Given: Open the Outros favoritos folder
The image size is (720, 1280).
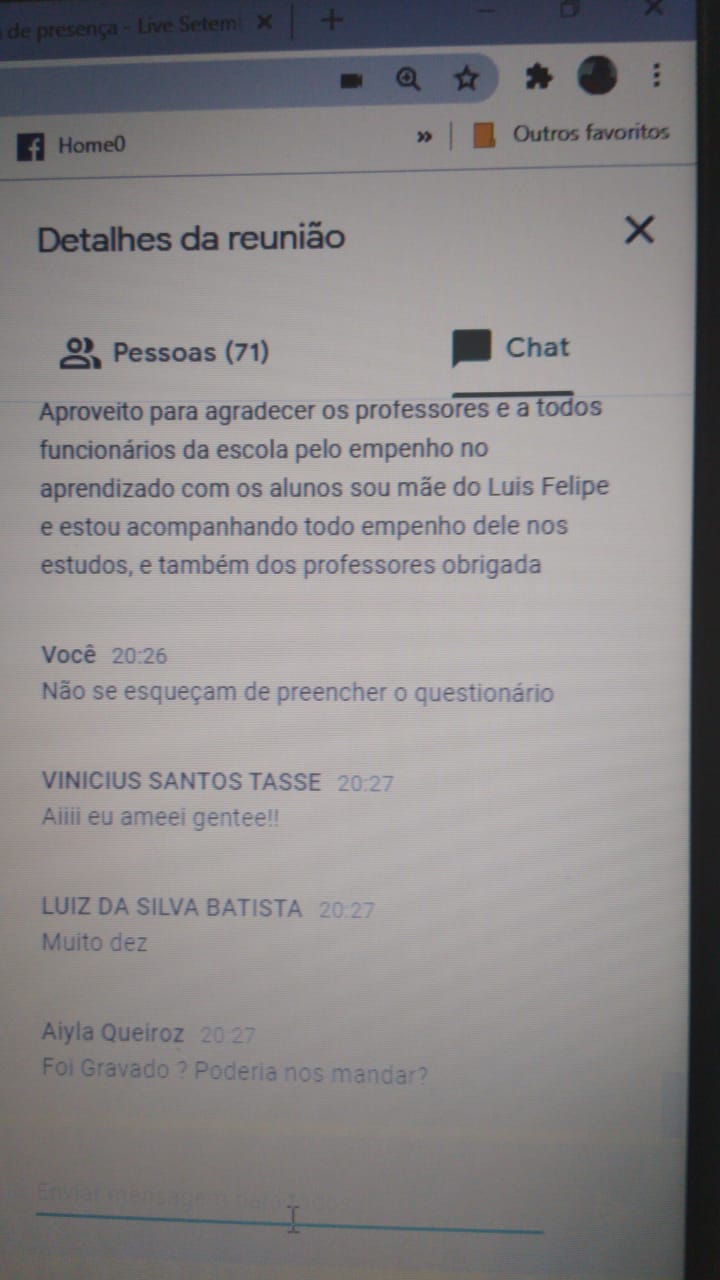Looking at the screenshot, I should 571,133.
